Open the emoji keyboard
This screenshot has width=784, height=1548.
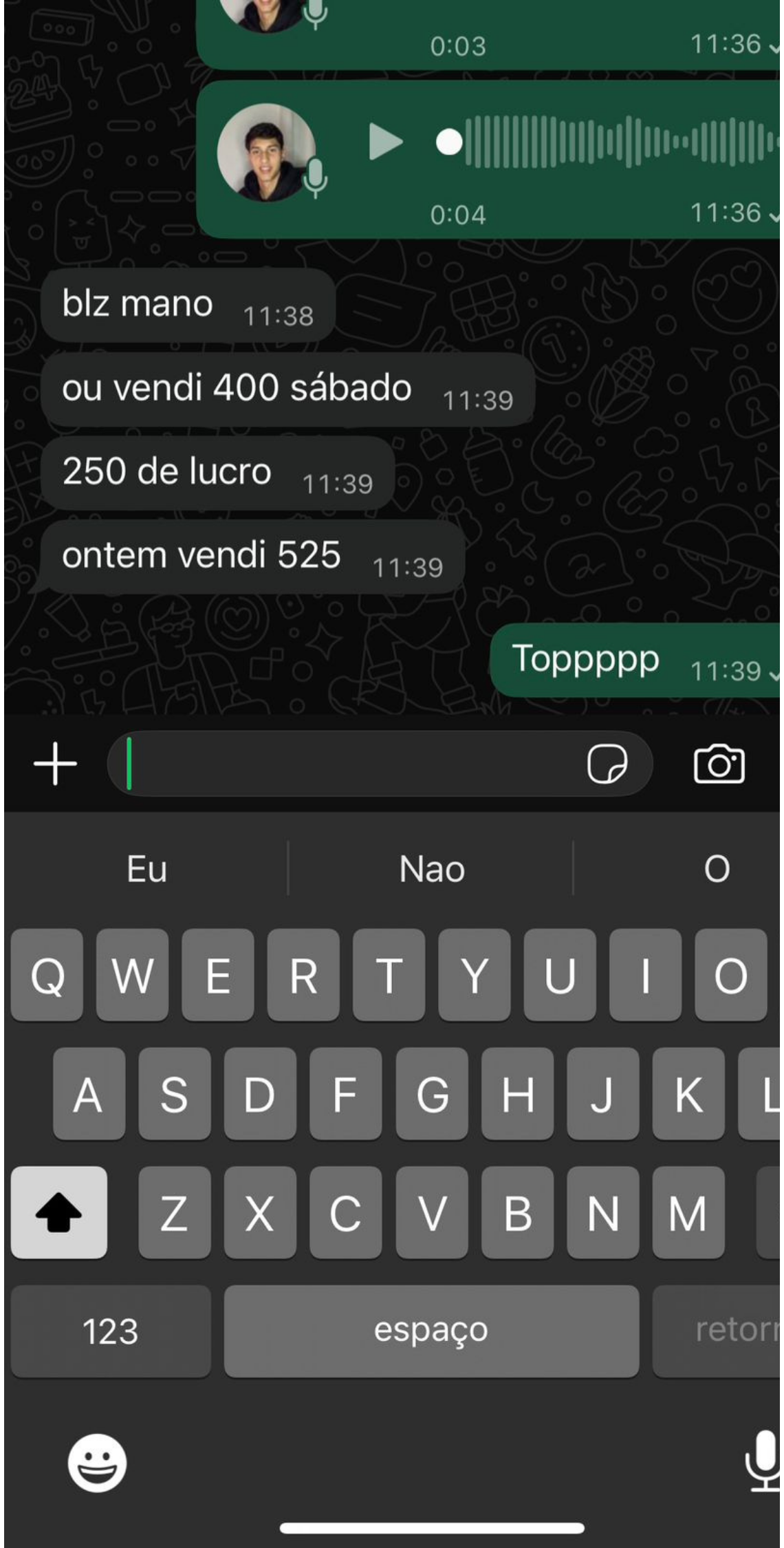(x=97, y=1463)
